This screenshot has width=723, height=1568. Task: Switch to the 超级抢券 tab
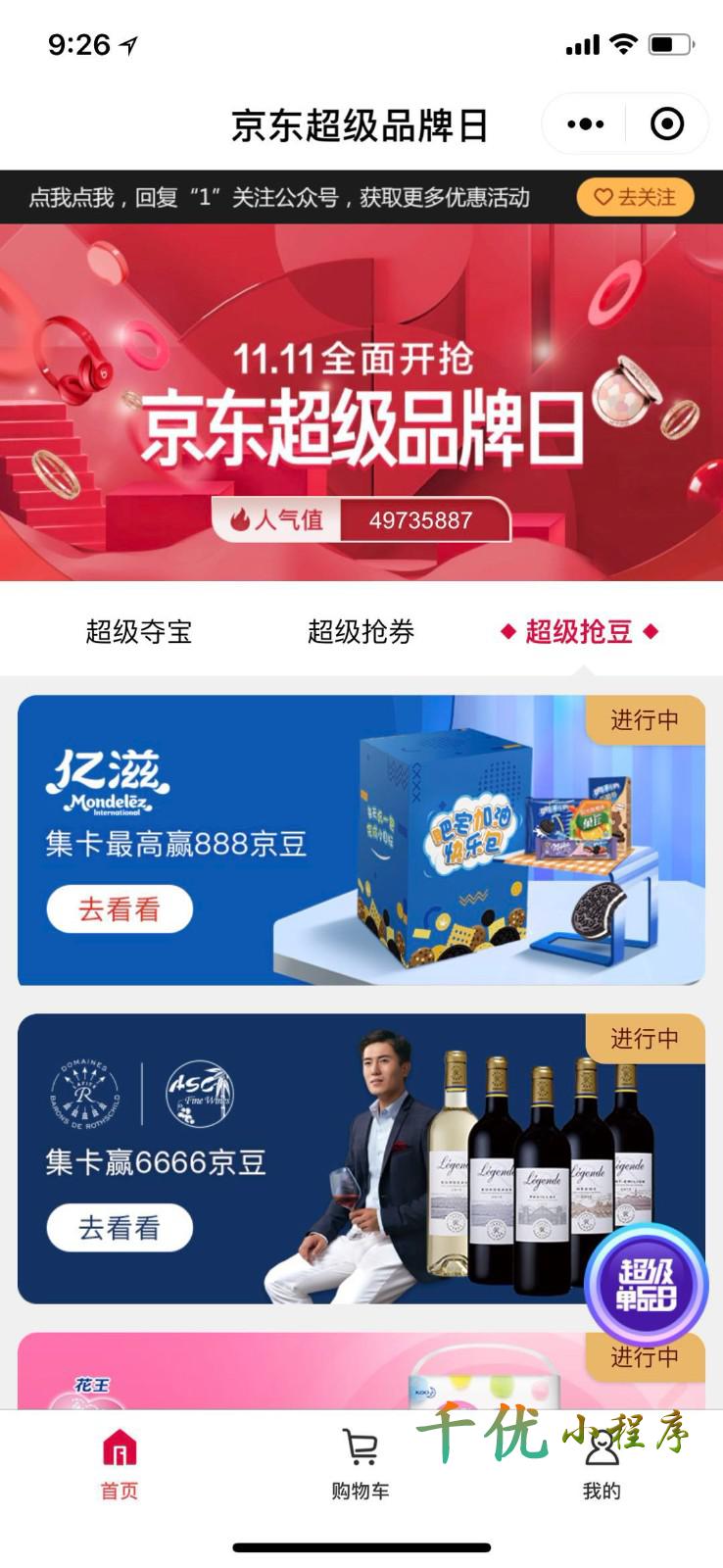tap(361, 632)
